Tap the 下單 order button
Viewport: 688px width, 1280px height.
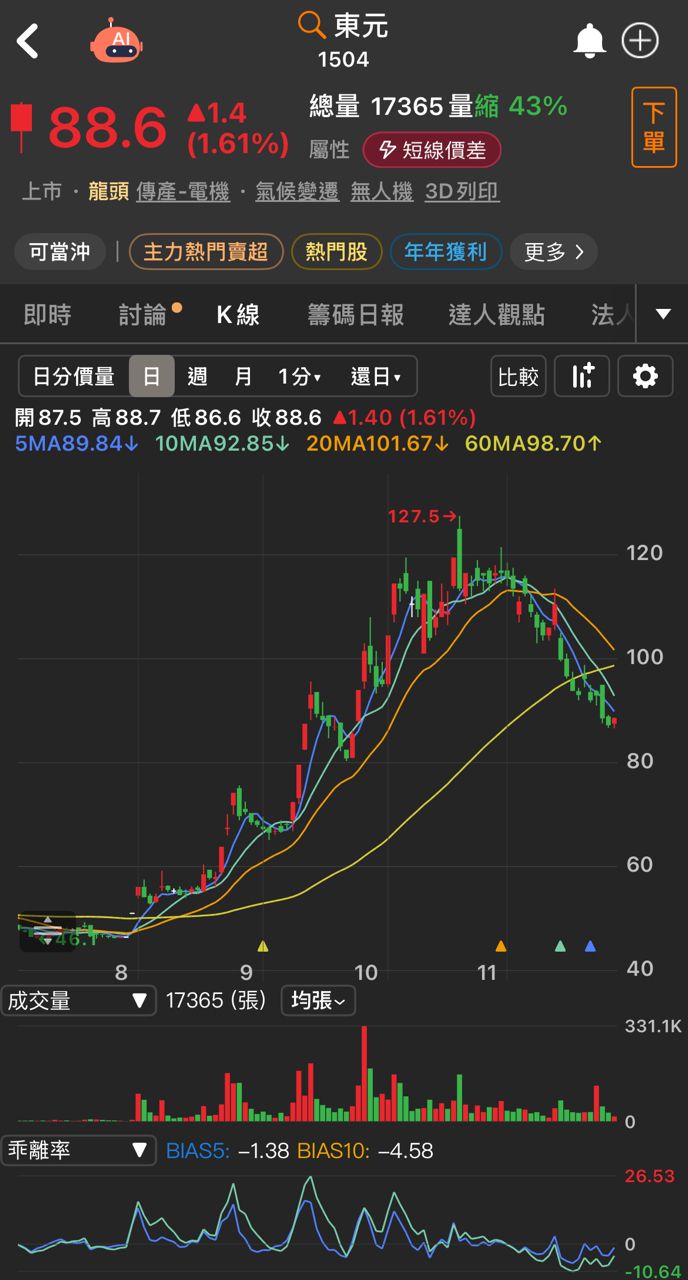tap(653, 127)
